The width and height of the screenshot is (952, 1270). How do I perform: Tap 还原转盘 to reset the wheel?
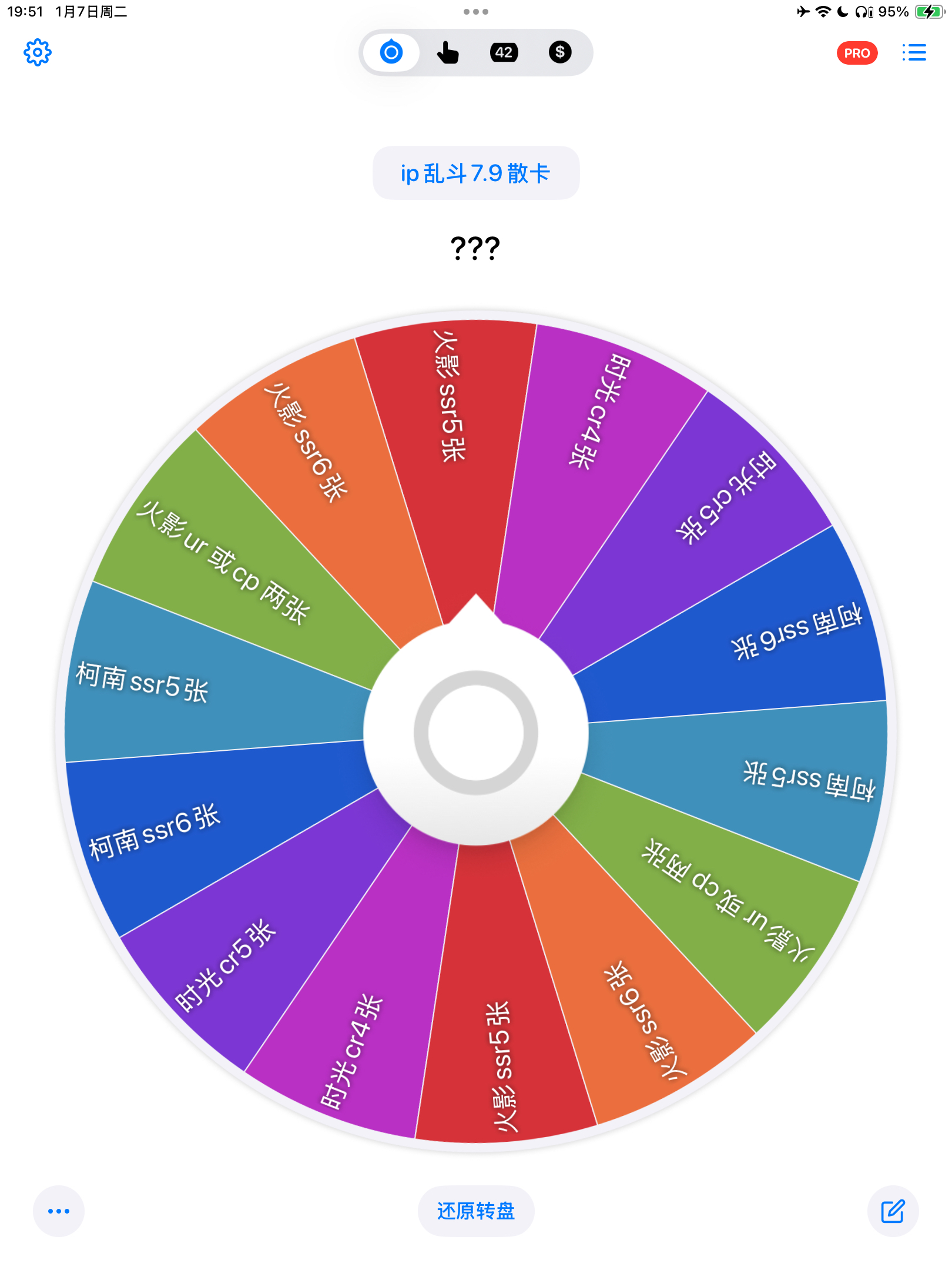pos(475,1211)
